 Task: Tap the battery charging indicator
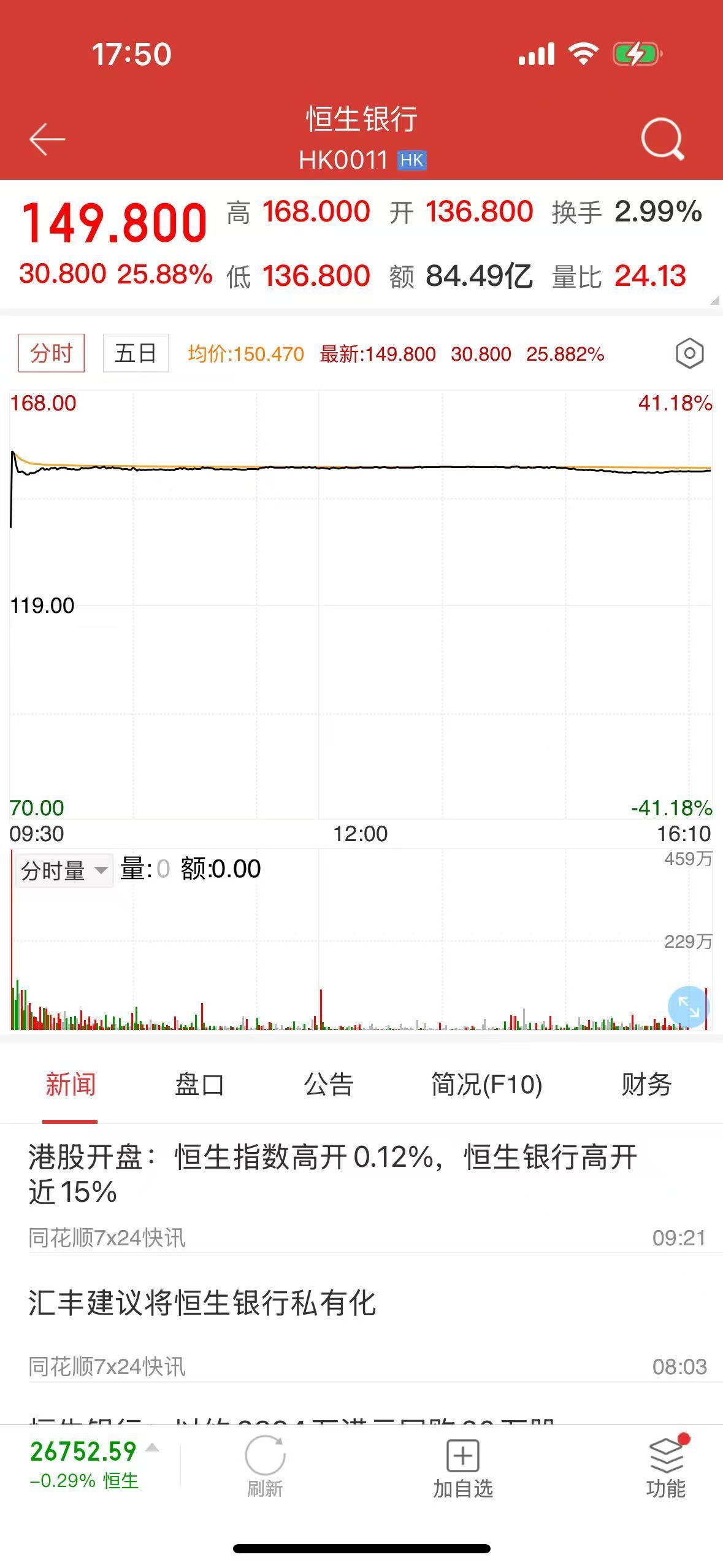point(635,54)
